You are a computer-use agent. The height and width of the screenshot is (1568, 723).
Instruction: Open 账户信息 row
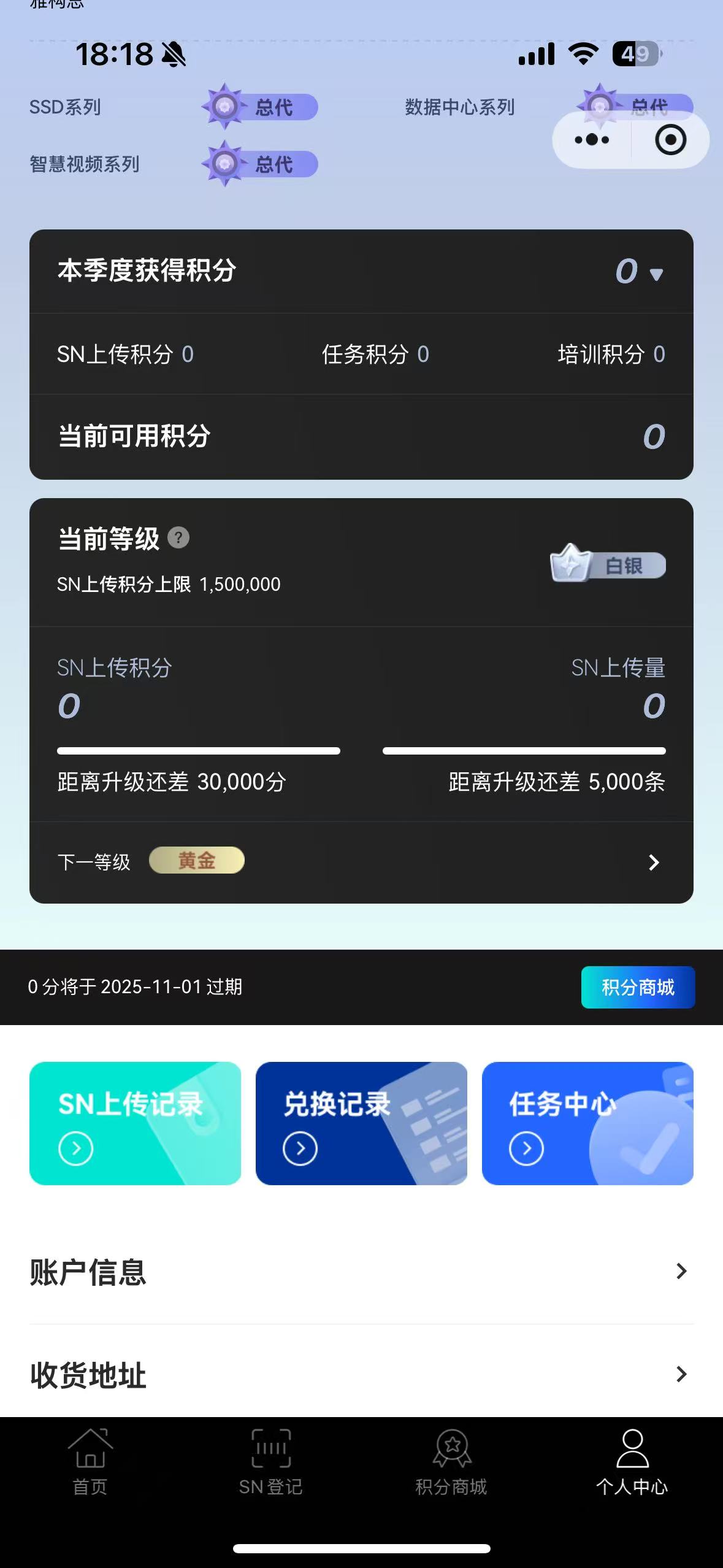point(361,1272)
